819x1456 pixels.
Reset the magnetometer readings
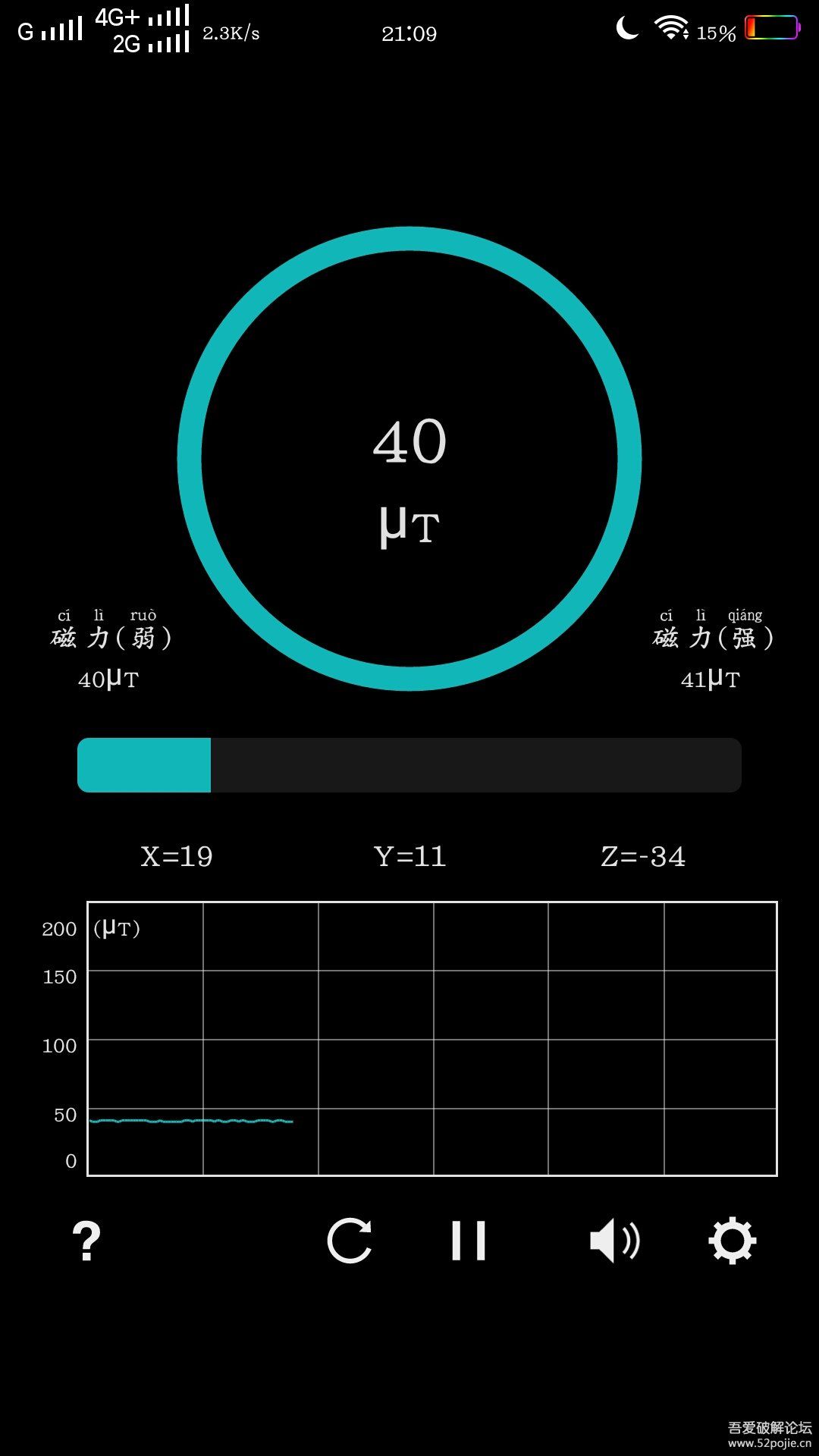pyautogui.click(x=350, y=1241)
